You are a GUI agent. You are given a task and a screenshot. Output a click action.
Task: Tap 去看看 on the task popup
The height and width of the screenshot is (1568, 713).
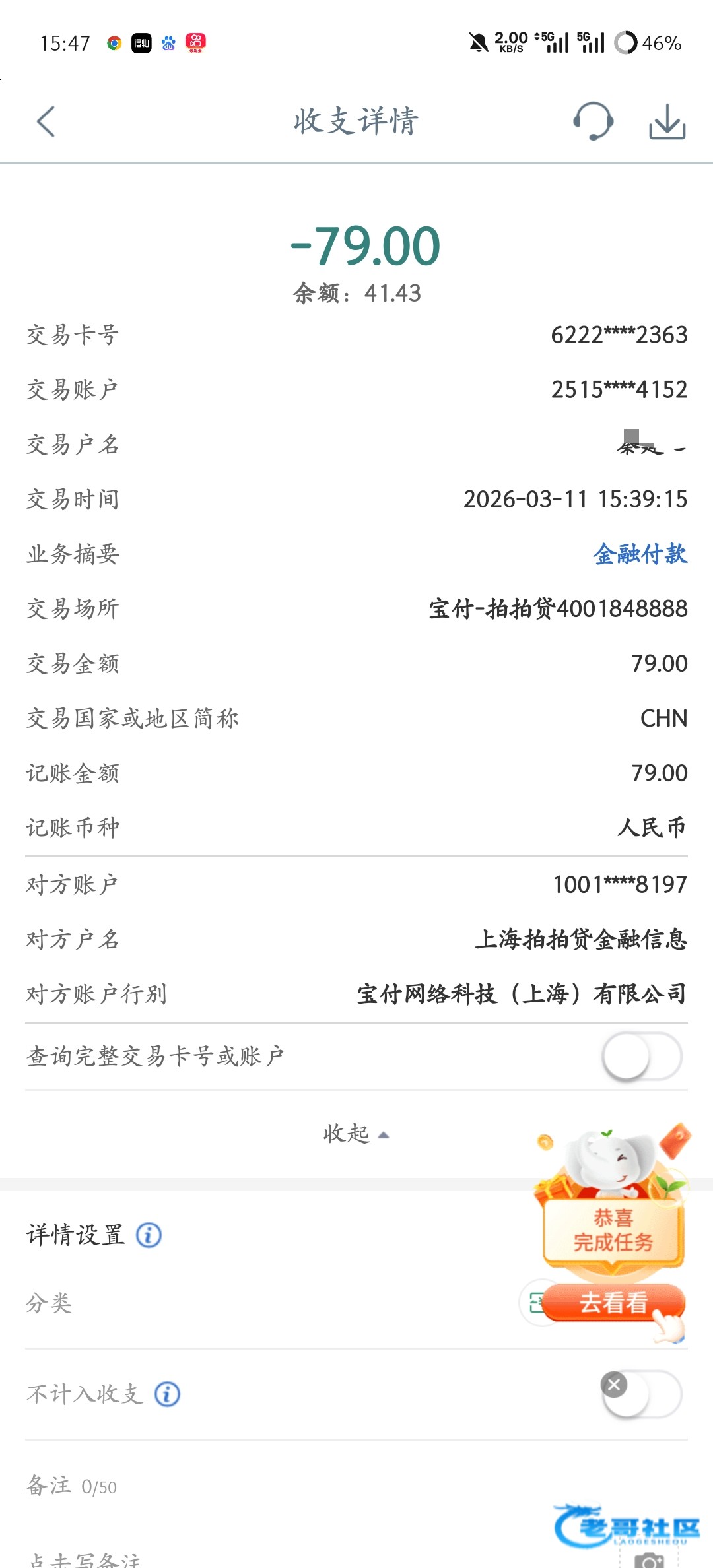pos(613,1303)
